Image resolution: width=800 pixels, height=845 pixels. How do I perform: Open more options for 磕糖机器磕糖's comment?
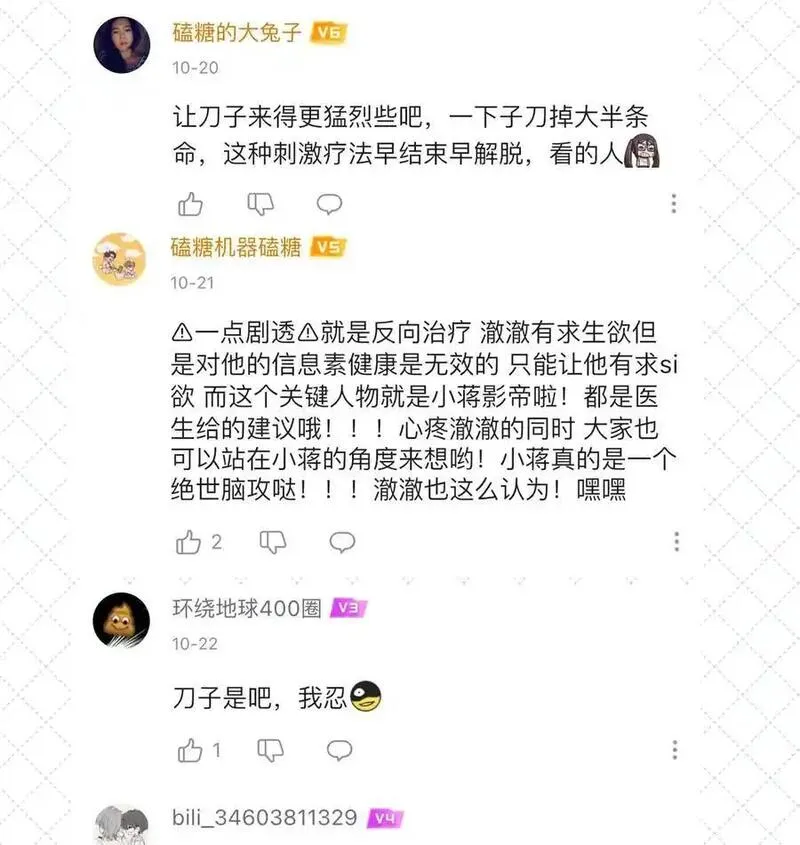pyautogui.click(x=677, y=542)
